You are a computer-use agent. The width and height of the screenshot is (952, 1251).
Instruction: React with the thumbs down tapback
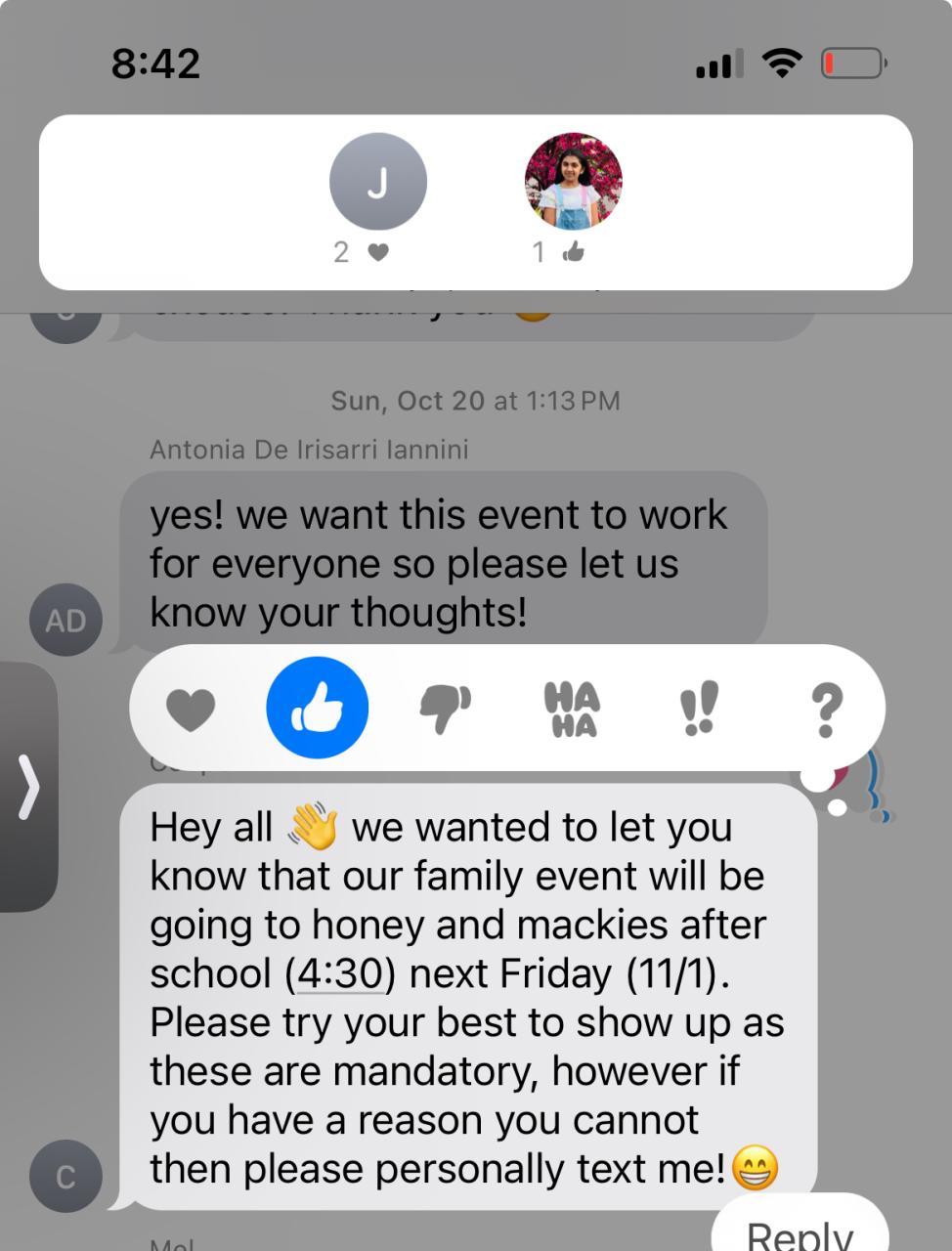pos(445,709)
